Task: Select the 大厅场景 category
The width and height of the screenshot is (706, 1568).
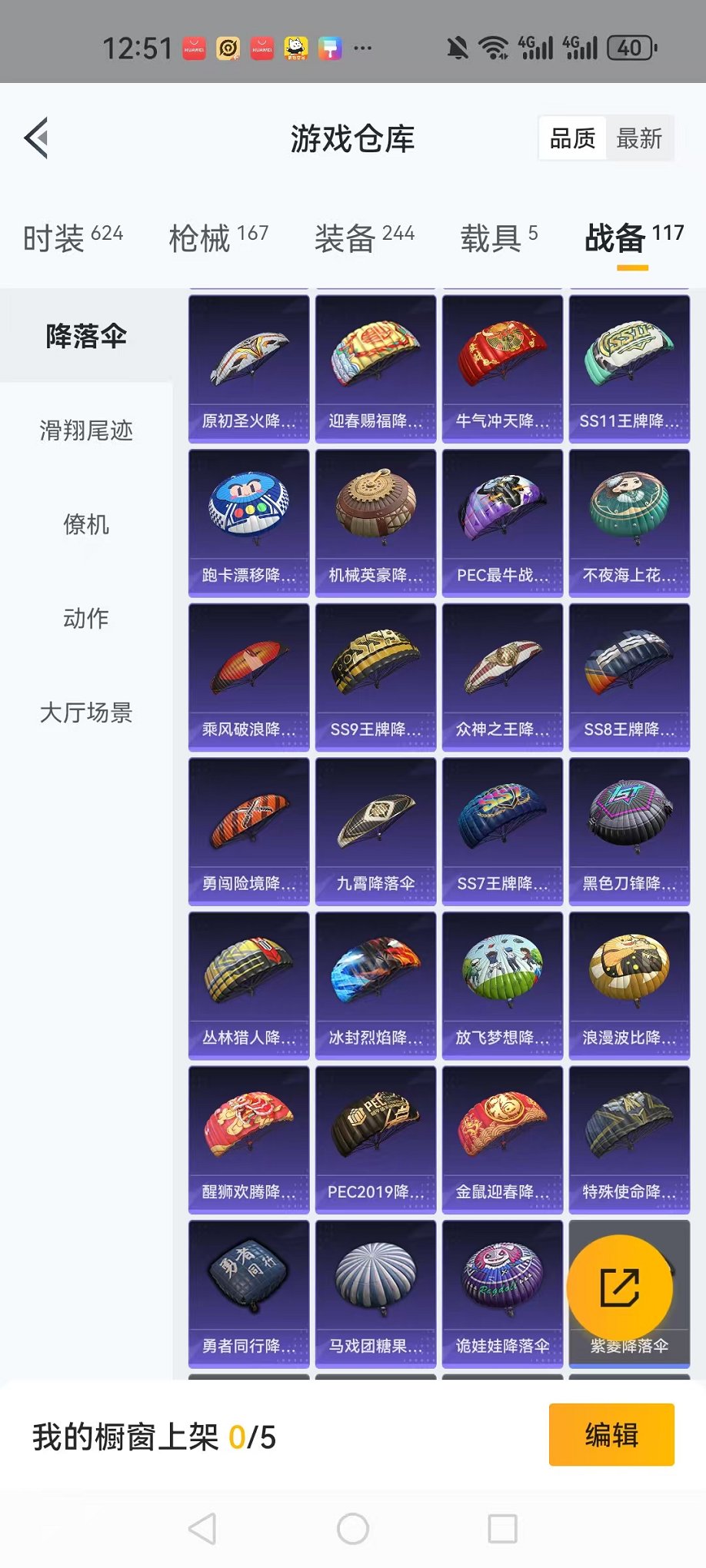Action: (x=86, y=713)
